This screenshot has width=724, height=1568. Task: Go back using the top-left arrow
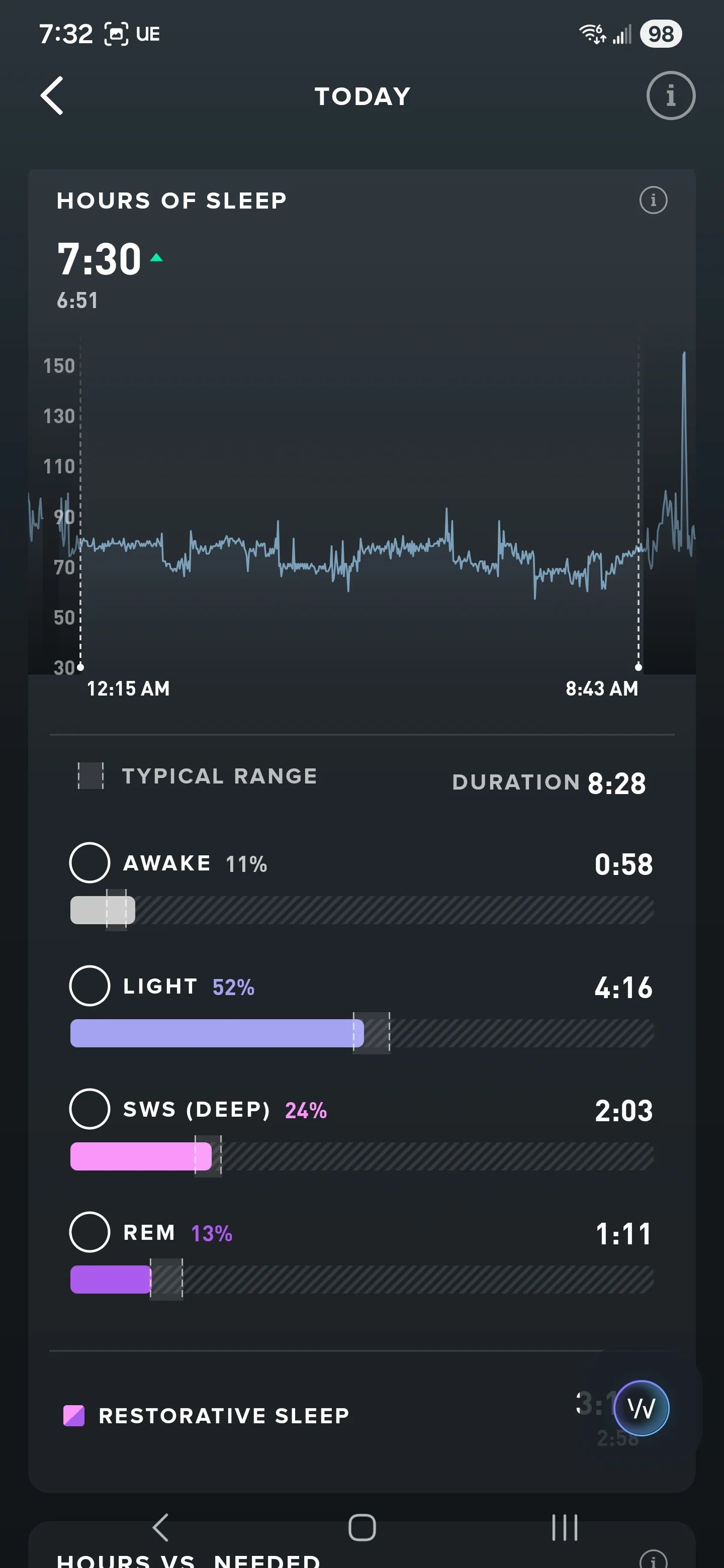[52, 95]
